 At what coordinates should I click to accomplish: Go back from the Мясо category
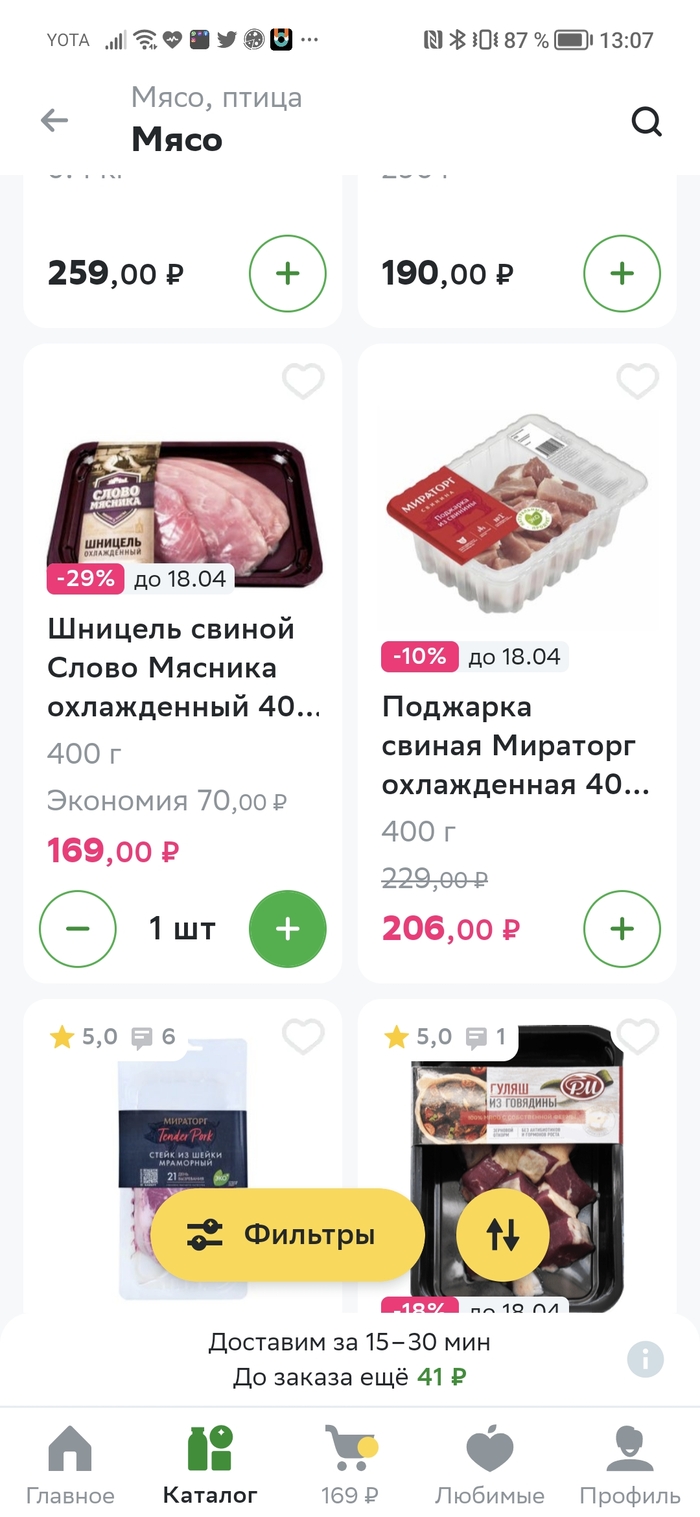pyautogui.click(x=54, y=121)
